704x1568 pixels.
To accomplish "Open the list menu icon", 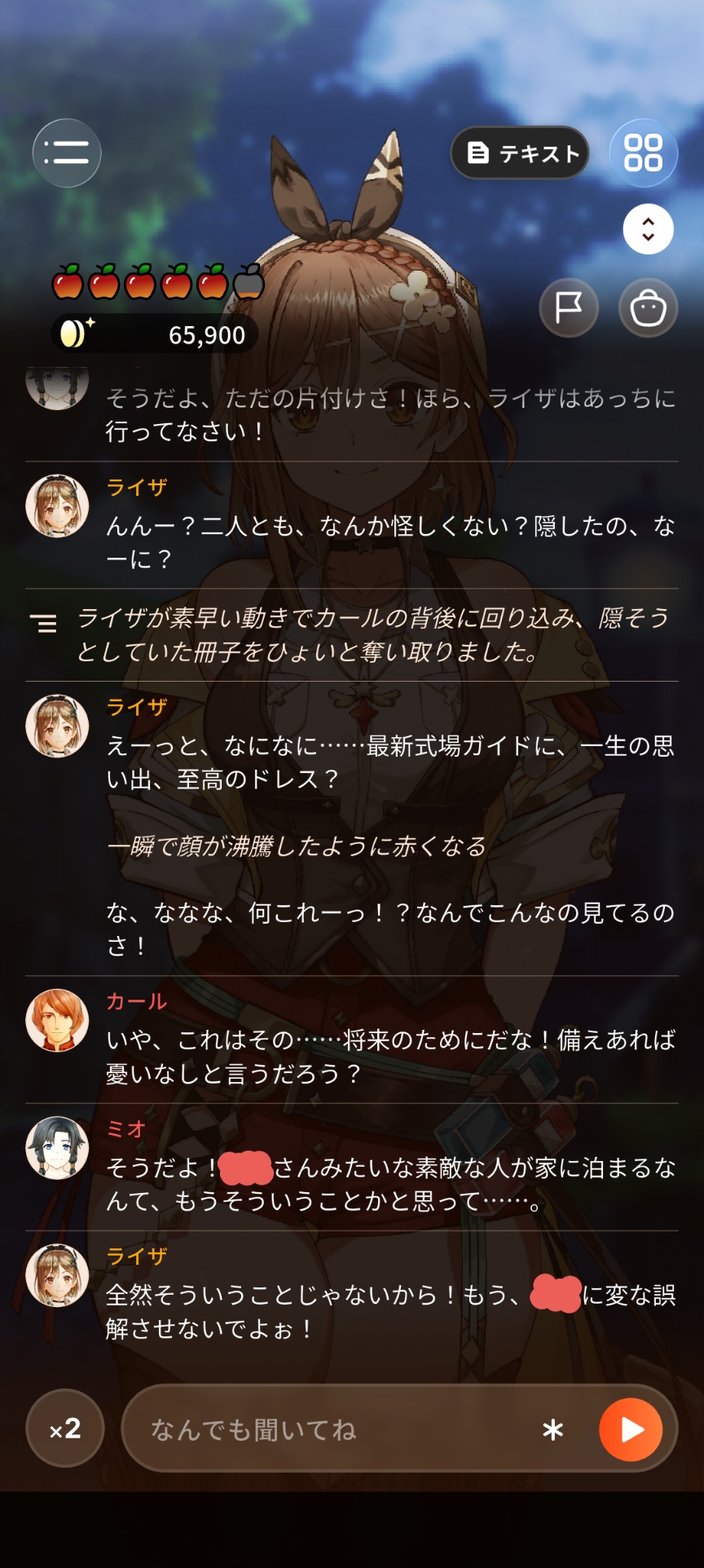I will tap(67, 152).
